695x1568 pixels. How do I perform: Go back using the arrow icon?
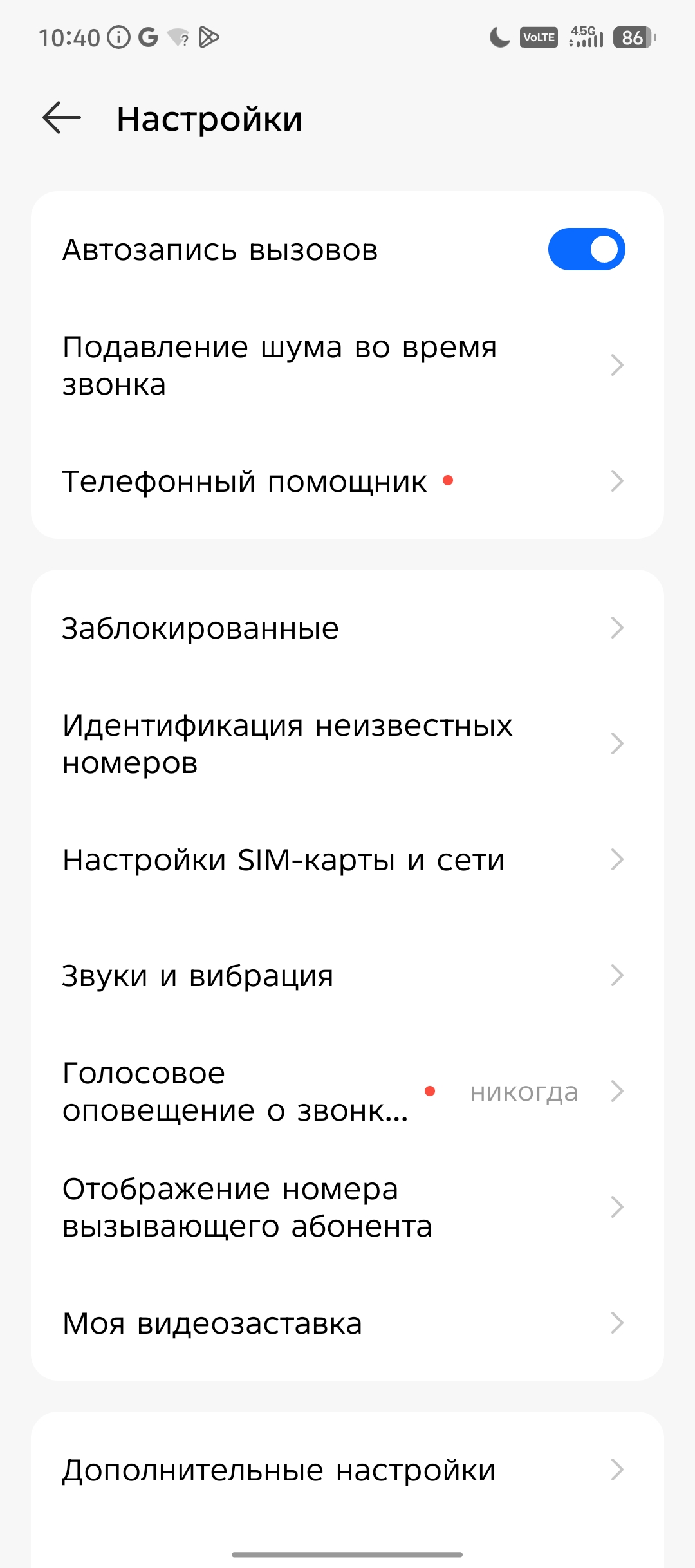(62, 118)
